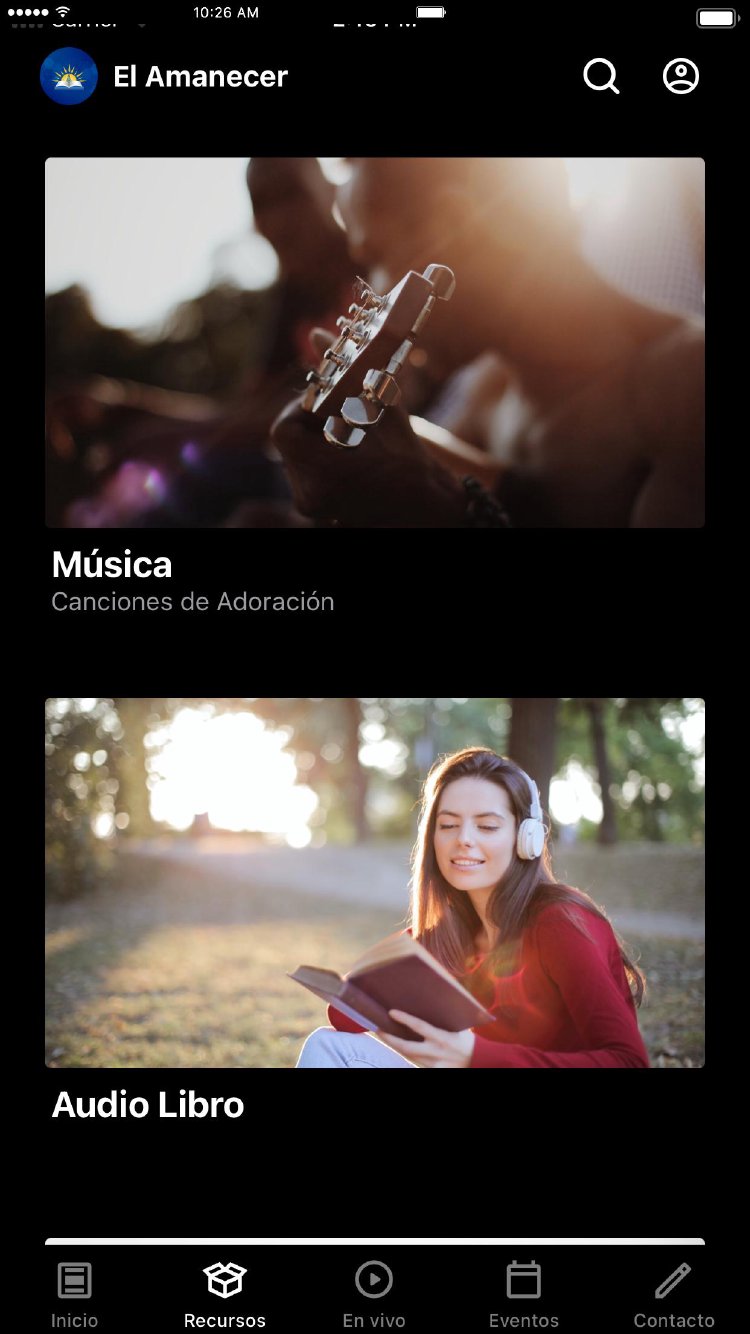Switch to the Eventos tab
This screenshot has height=1334, width=750.
point(523,1294)
